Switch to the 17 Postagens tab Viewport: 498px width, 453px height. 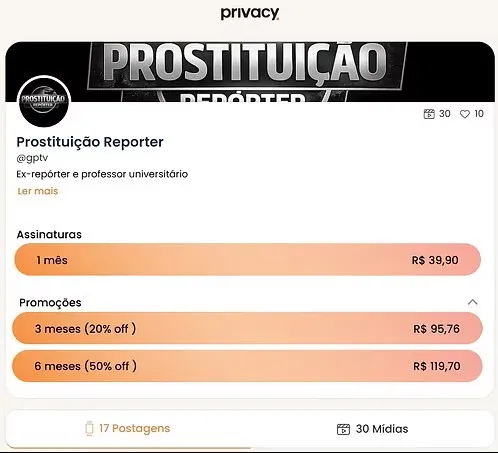(128, 428)
